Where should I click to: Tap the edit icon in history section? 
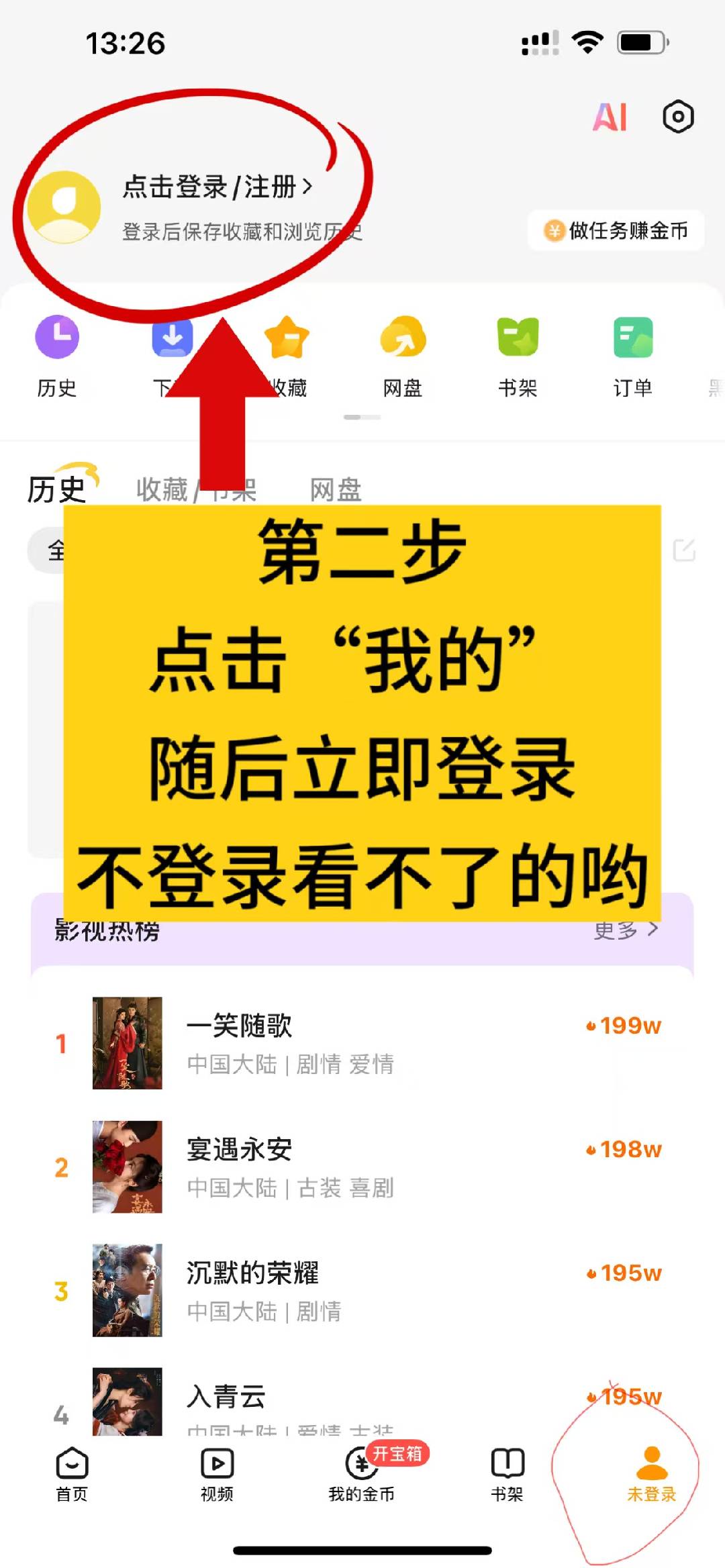683,550
